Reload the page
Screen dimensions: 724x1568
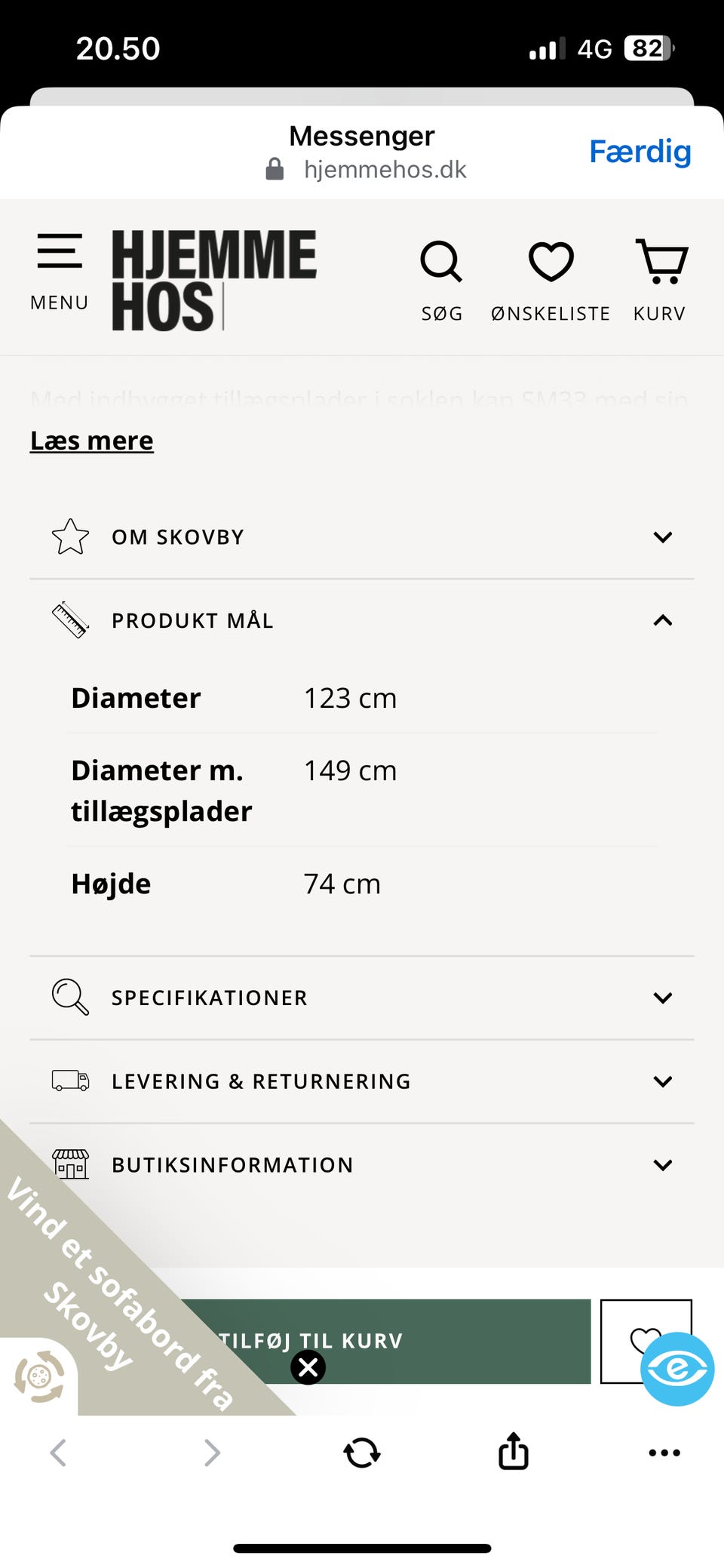(362, 1453)
